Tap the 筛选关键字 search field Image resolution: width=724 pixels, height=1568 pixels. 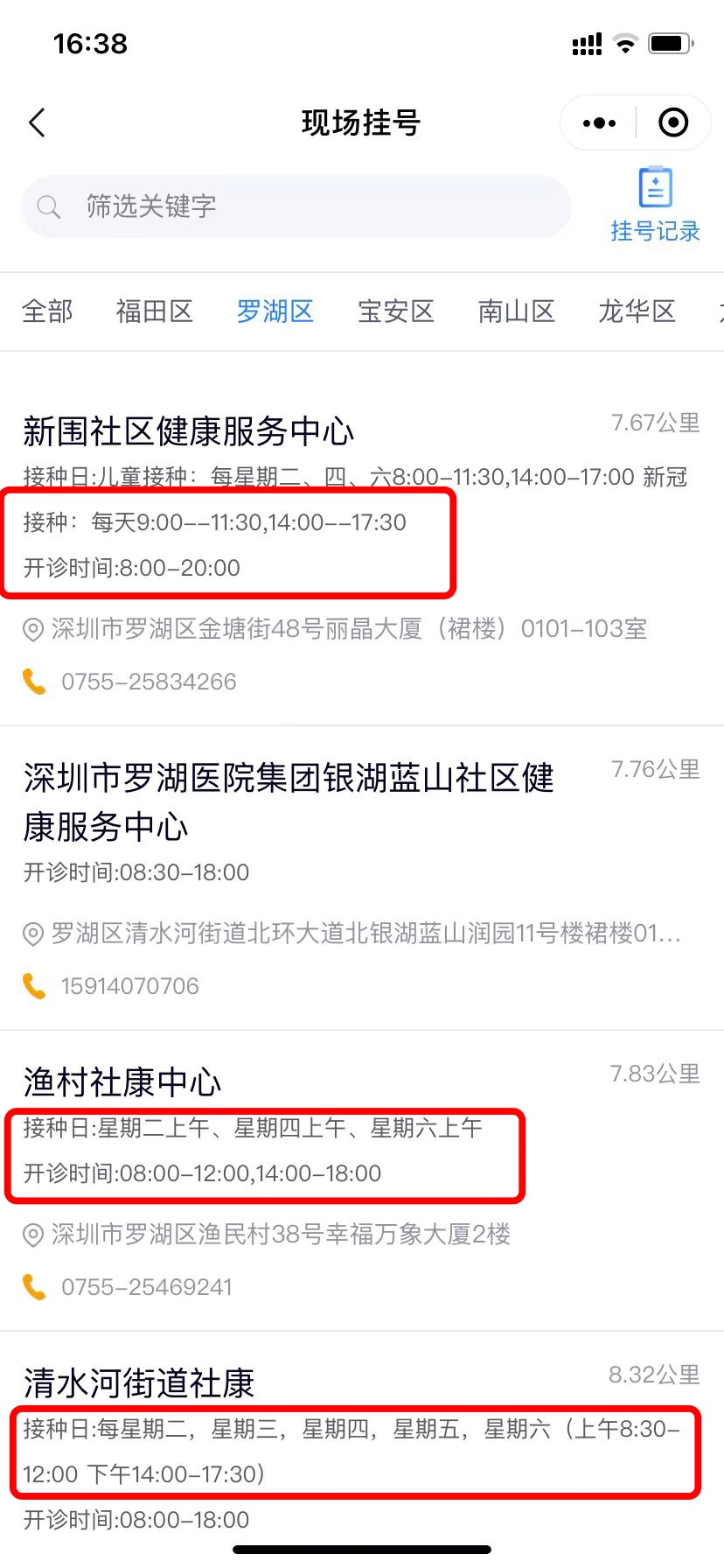(x=296, y=206)
